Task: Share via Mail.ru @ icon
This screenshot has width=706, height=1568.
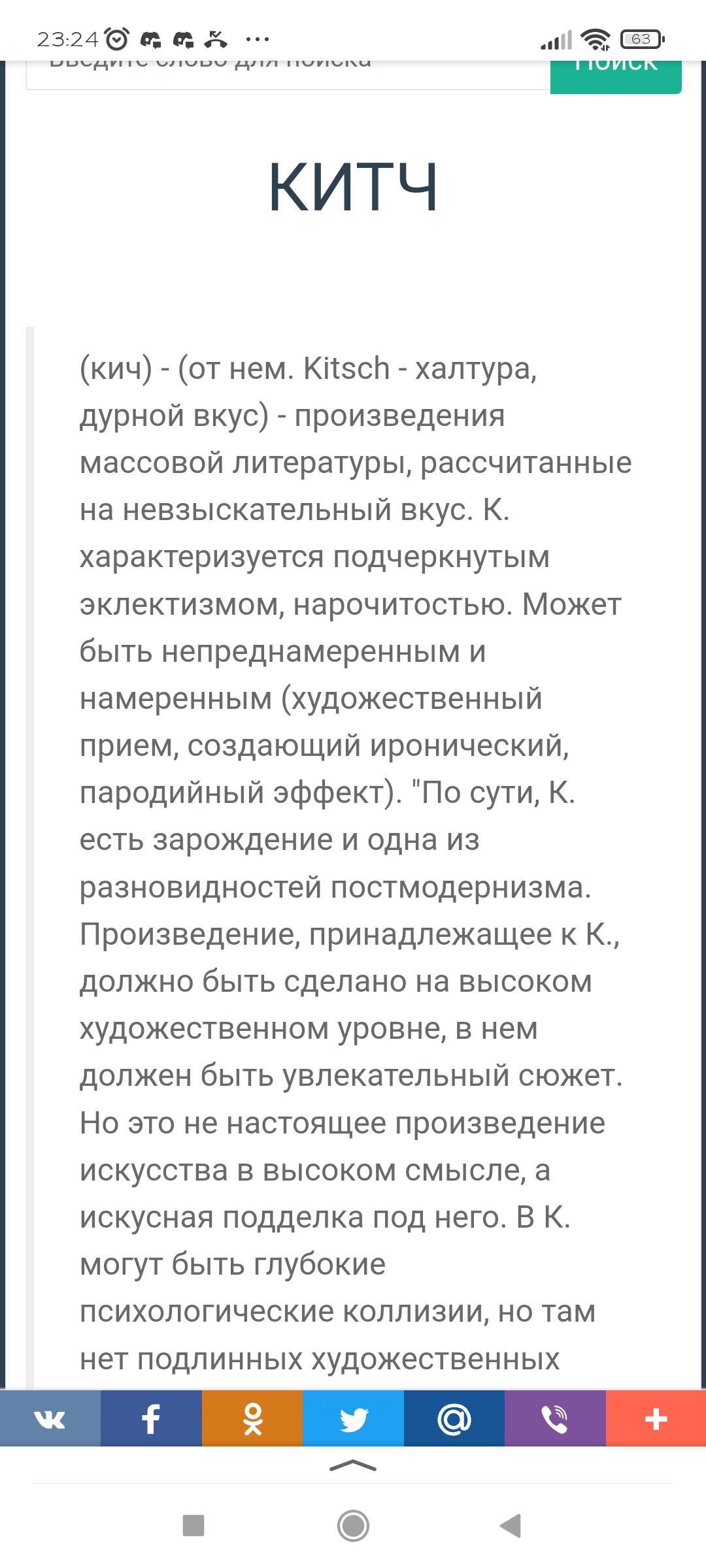Action: pos(454,1419)
